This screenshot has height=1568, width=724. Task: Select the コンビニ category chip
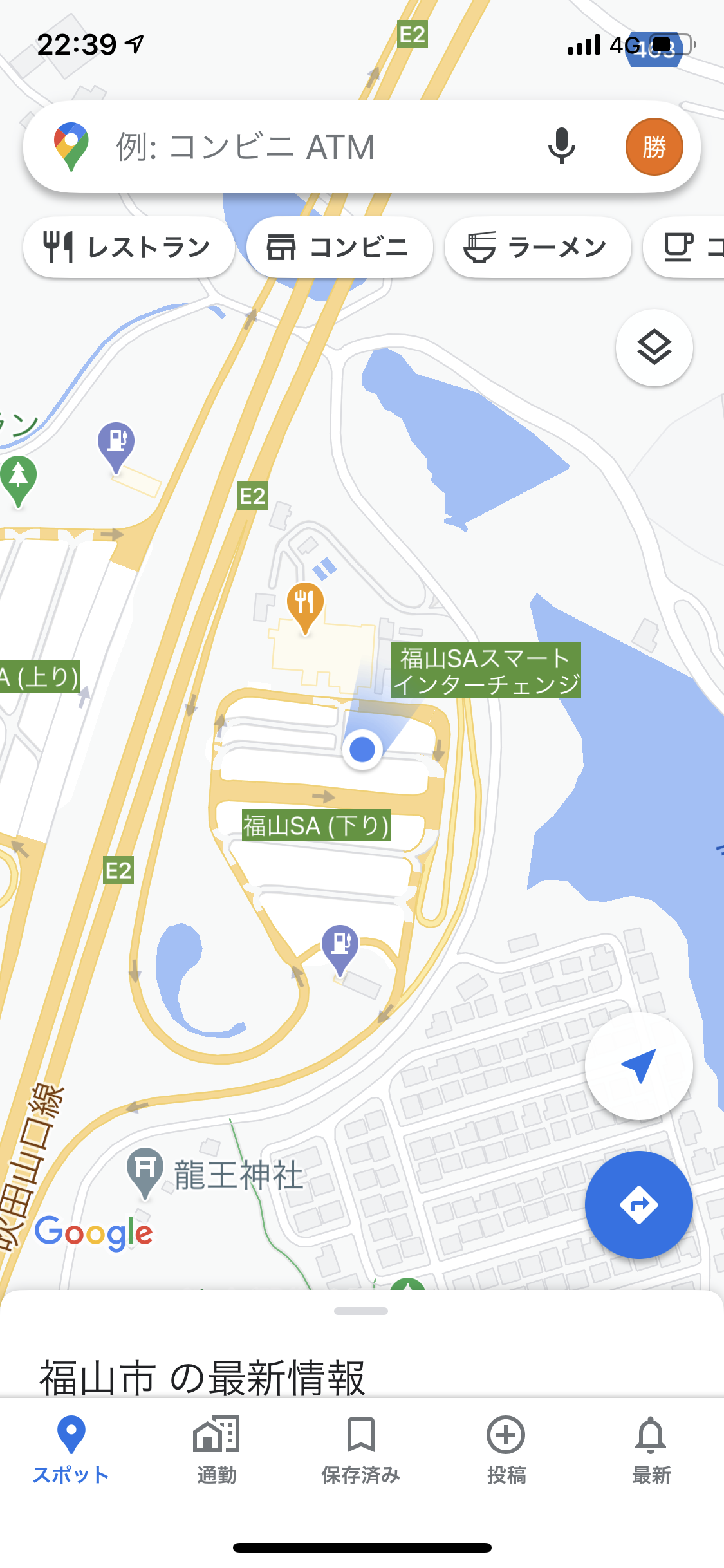[x=339, y=247]
